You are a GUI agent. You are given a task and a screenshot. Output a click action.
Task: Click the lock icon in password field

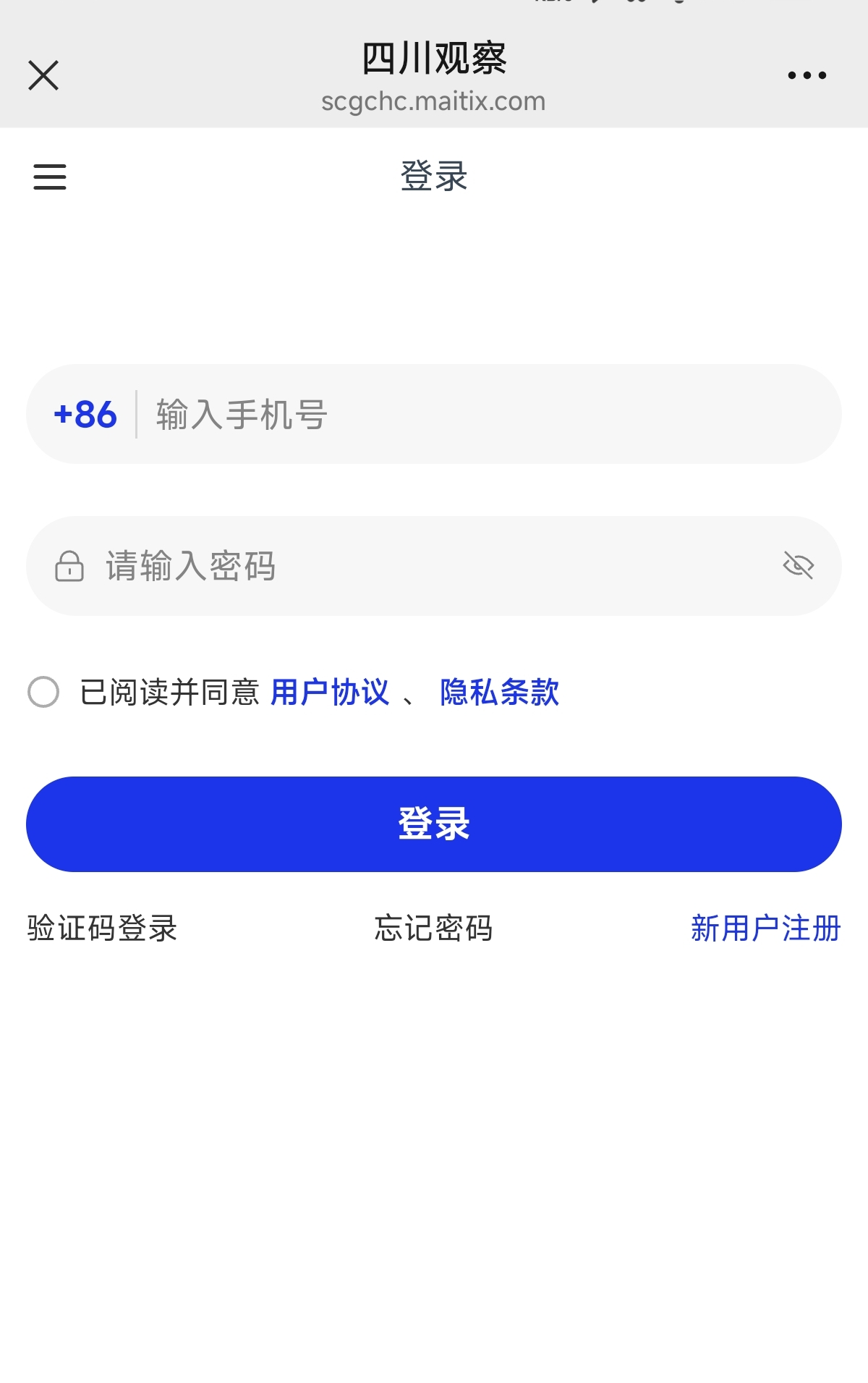tap(69, 565)
